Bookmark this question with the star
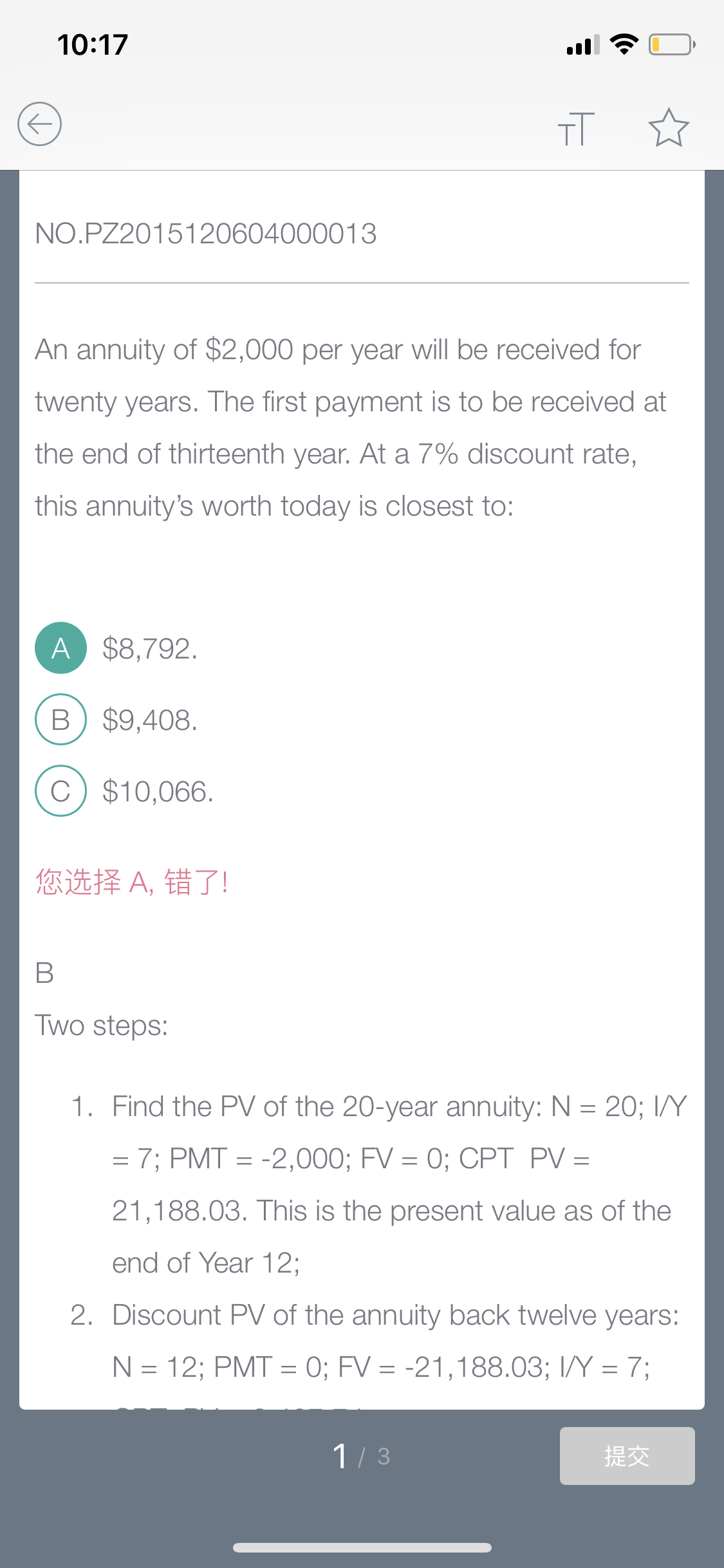This screenshot has width=724, height=1568. point(669,127)
